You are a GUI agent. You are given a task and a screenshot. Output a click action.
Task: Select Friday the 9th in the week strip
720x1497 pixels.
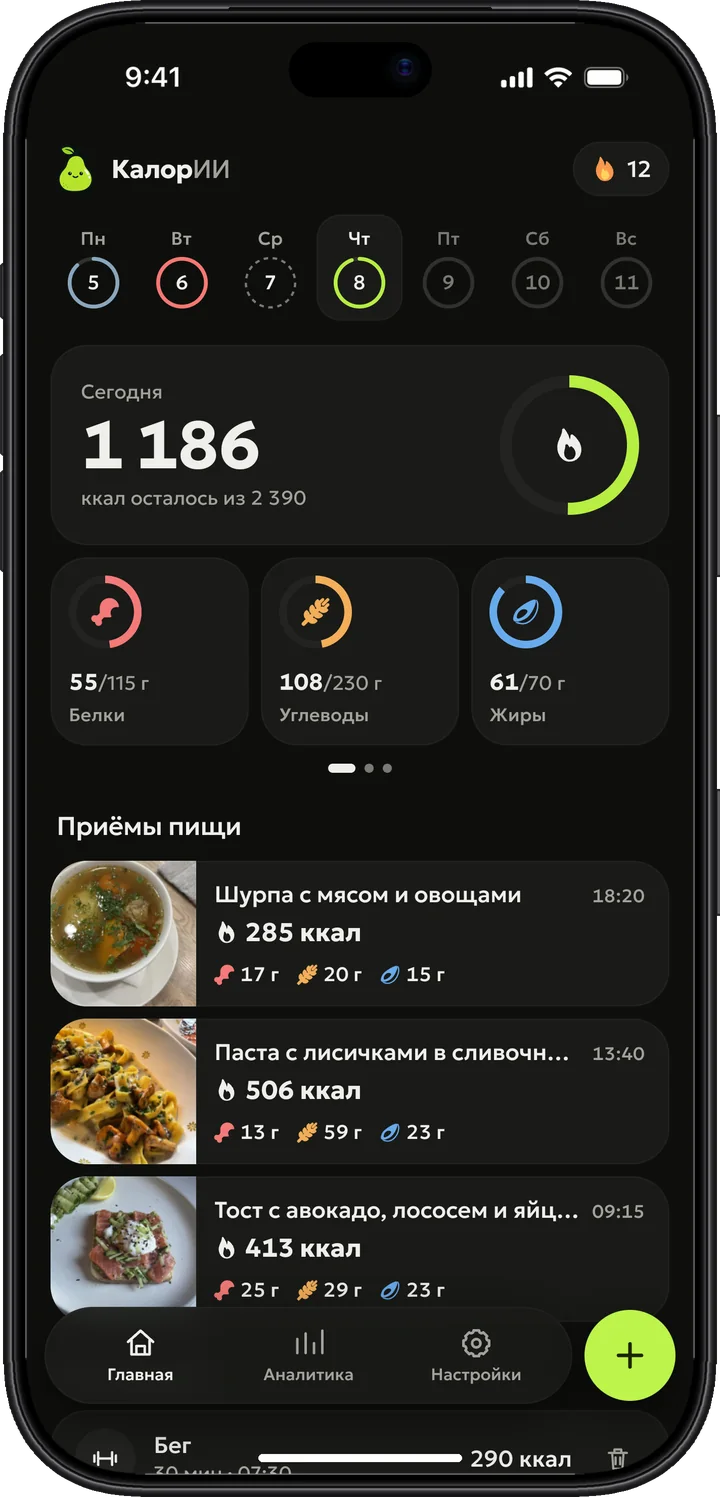[x=448, y=268]
